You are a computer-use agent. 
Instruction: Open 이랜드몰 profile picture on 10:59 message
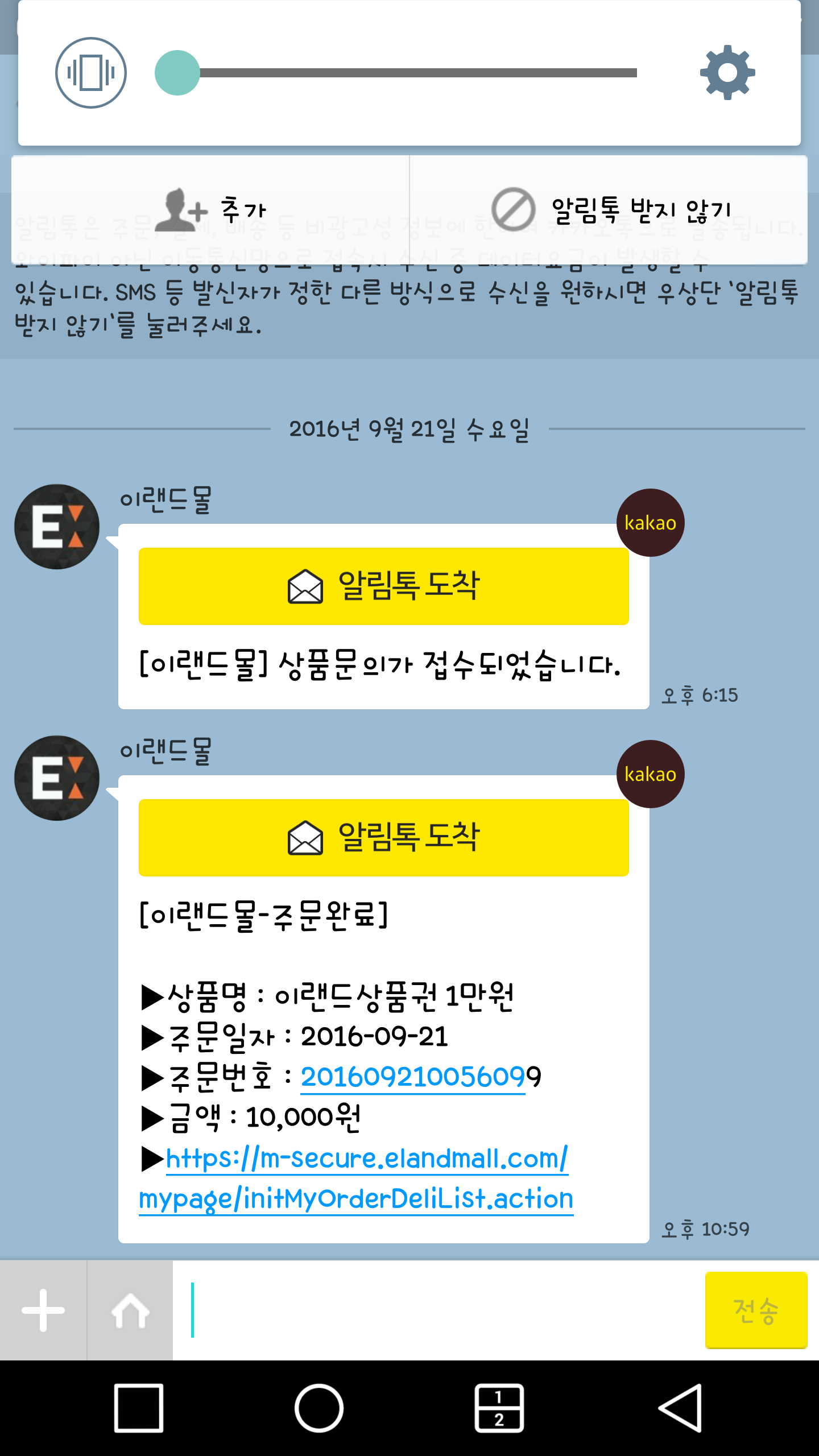pyautogui.click(x=57, y=778)
